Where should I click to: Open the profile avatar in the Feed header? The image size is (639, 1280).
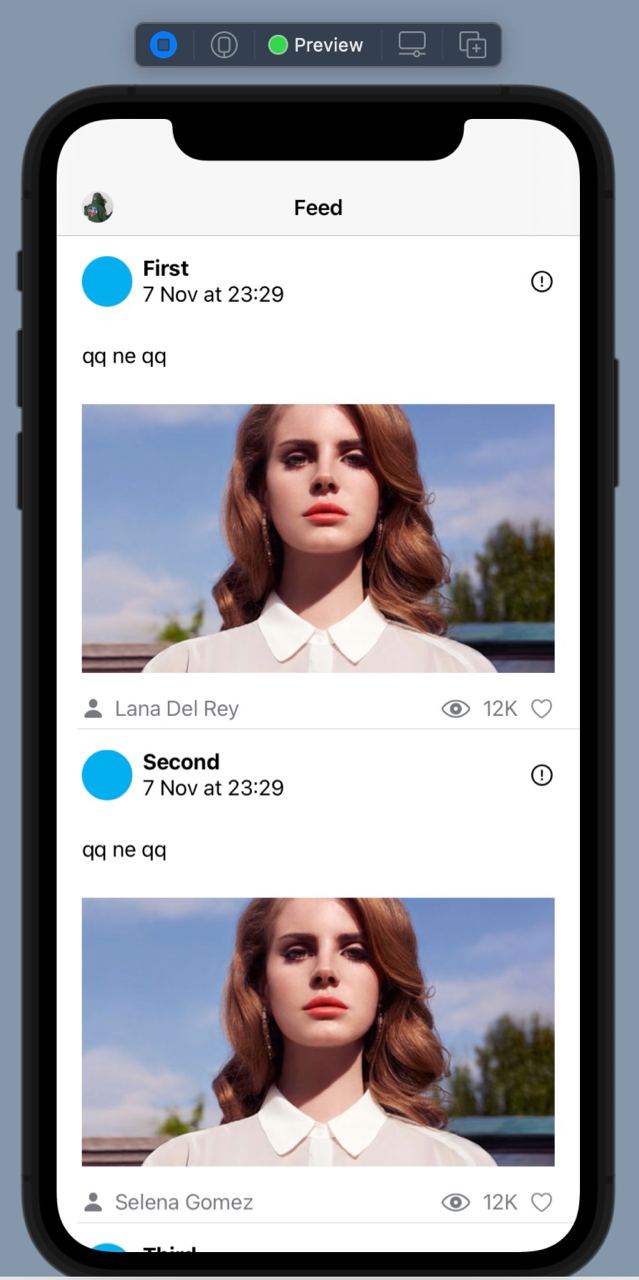click(97, 208)
